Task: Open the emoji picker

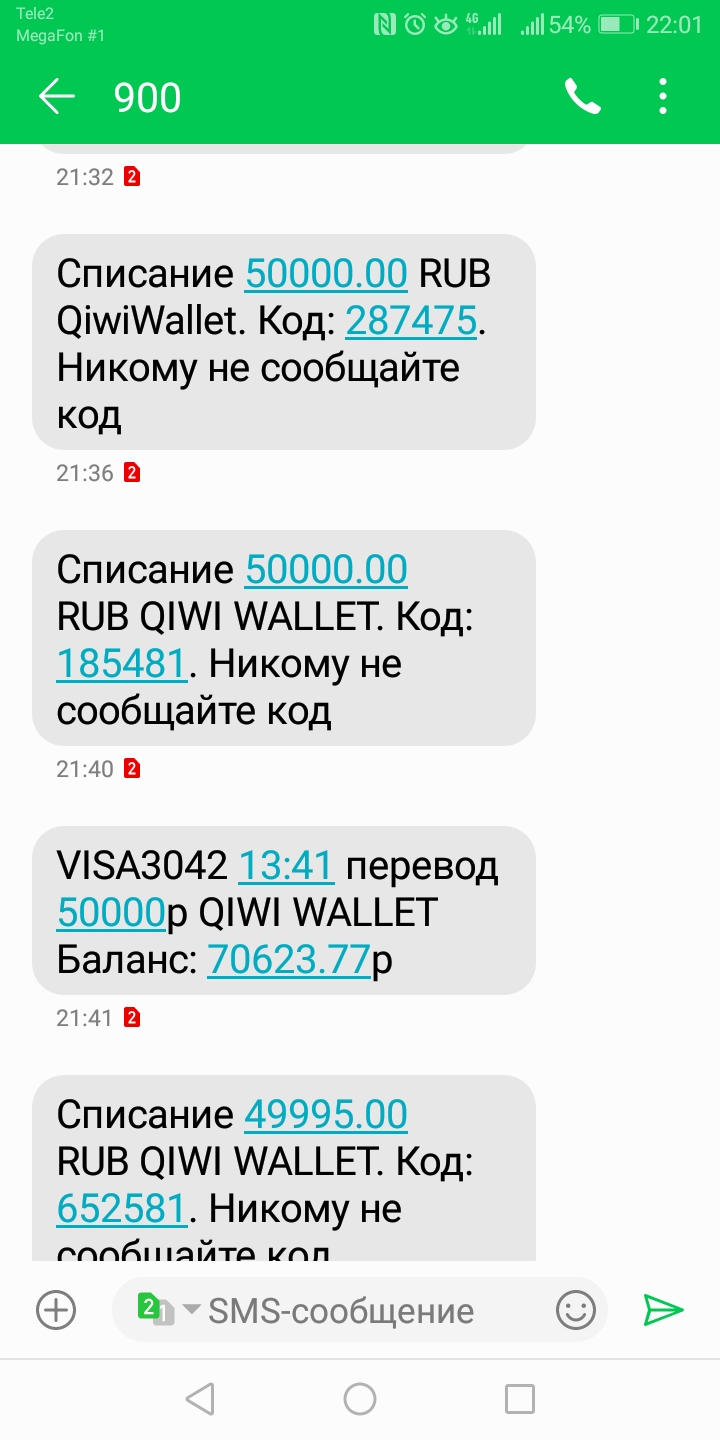Action: [x=576, y=1309]
